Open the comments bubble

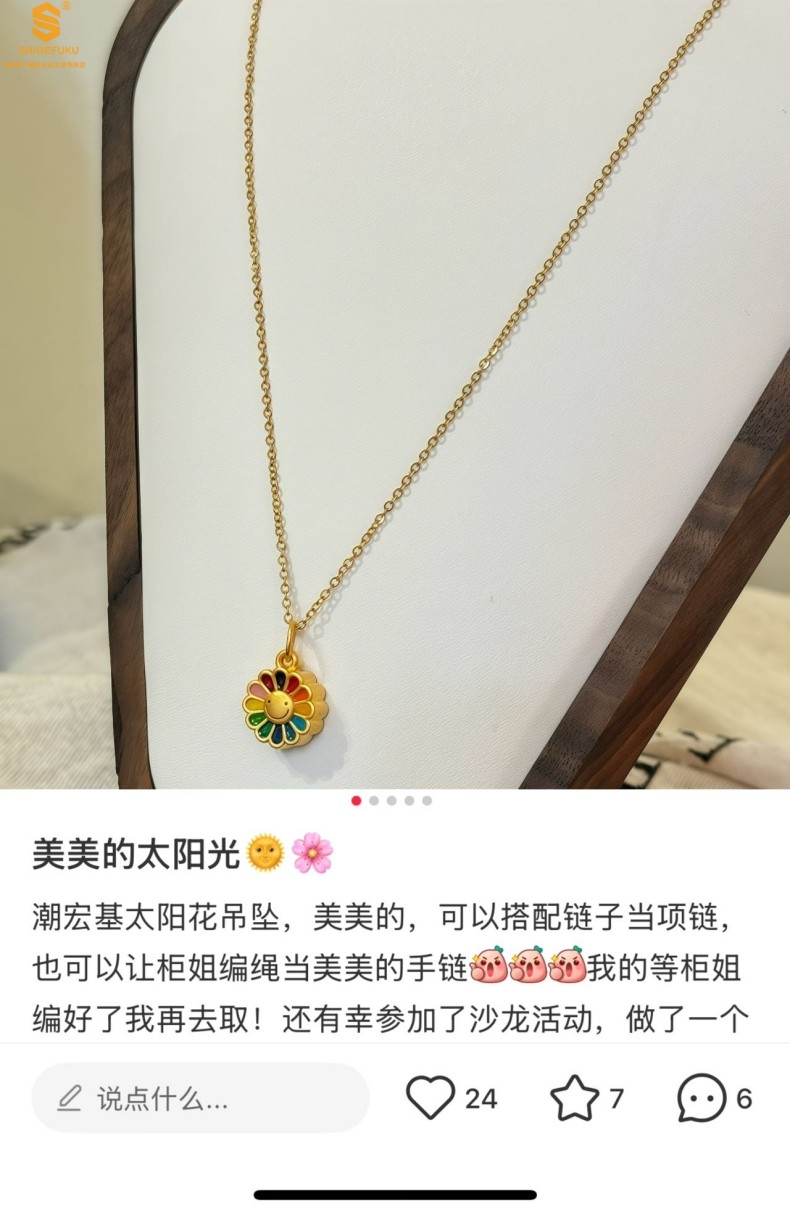tap(701, 1098)
